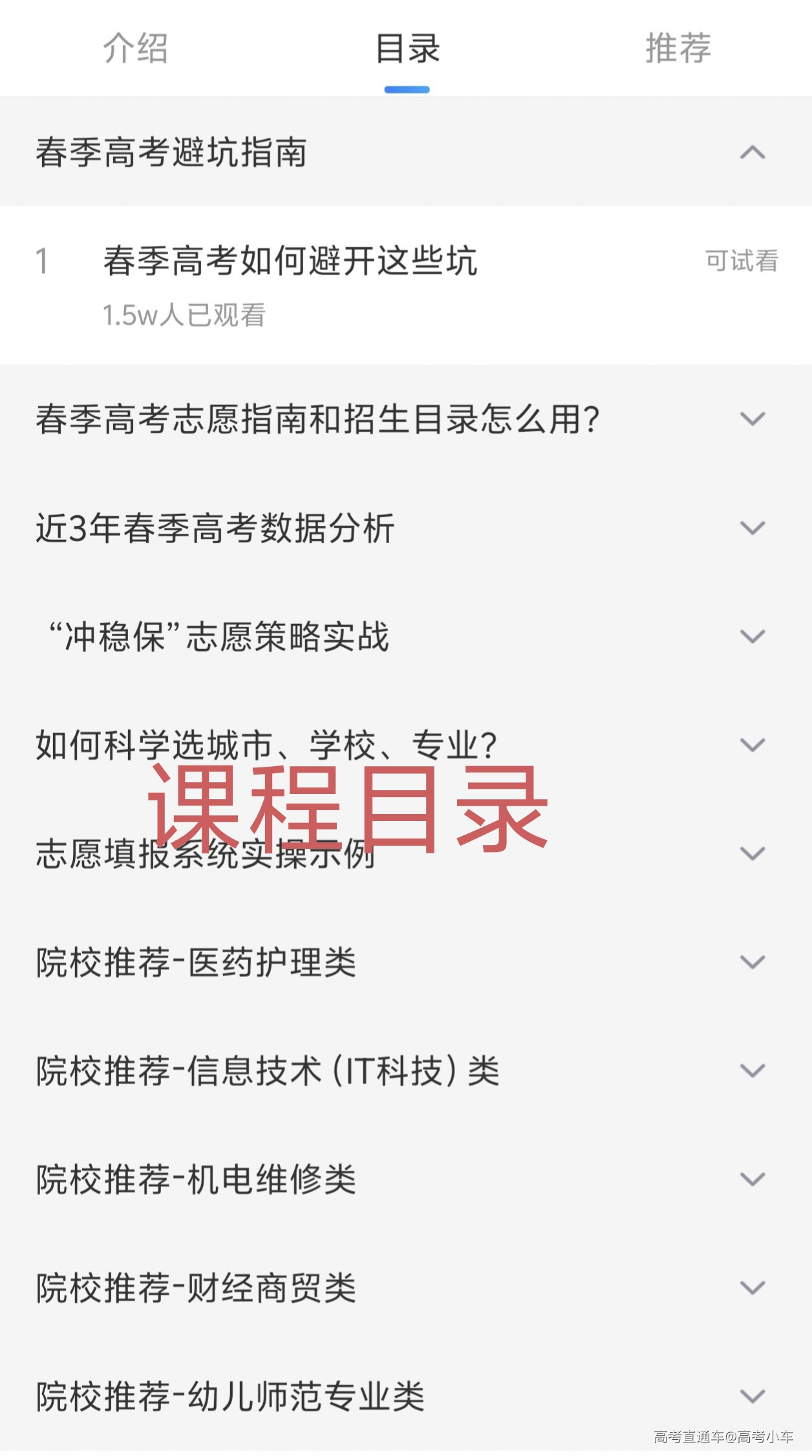Expand 如何科学选城市、学校、专业 section
The image size is (812, 1456).
coord(752,745)
